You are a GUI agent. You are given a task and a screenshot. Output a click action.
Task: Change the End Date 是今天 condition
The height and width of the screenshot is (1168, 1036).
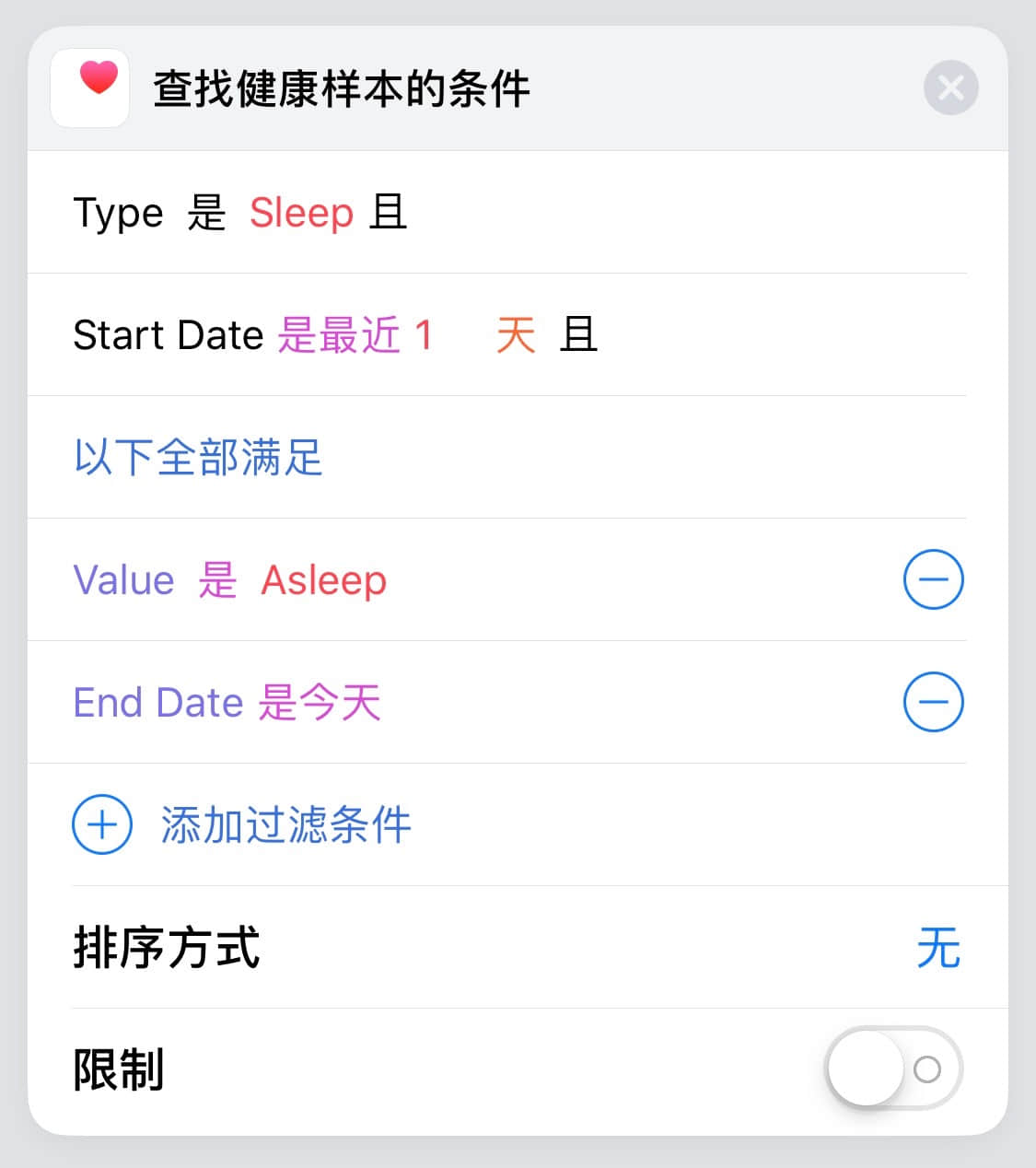click(x=320, y=702)
